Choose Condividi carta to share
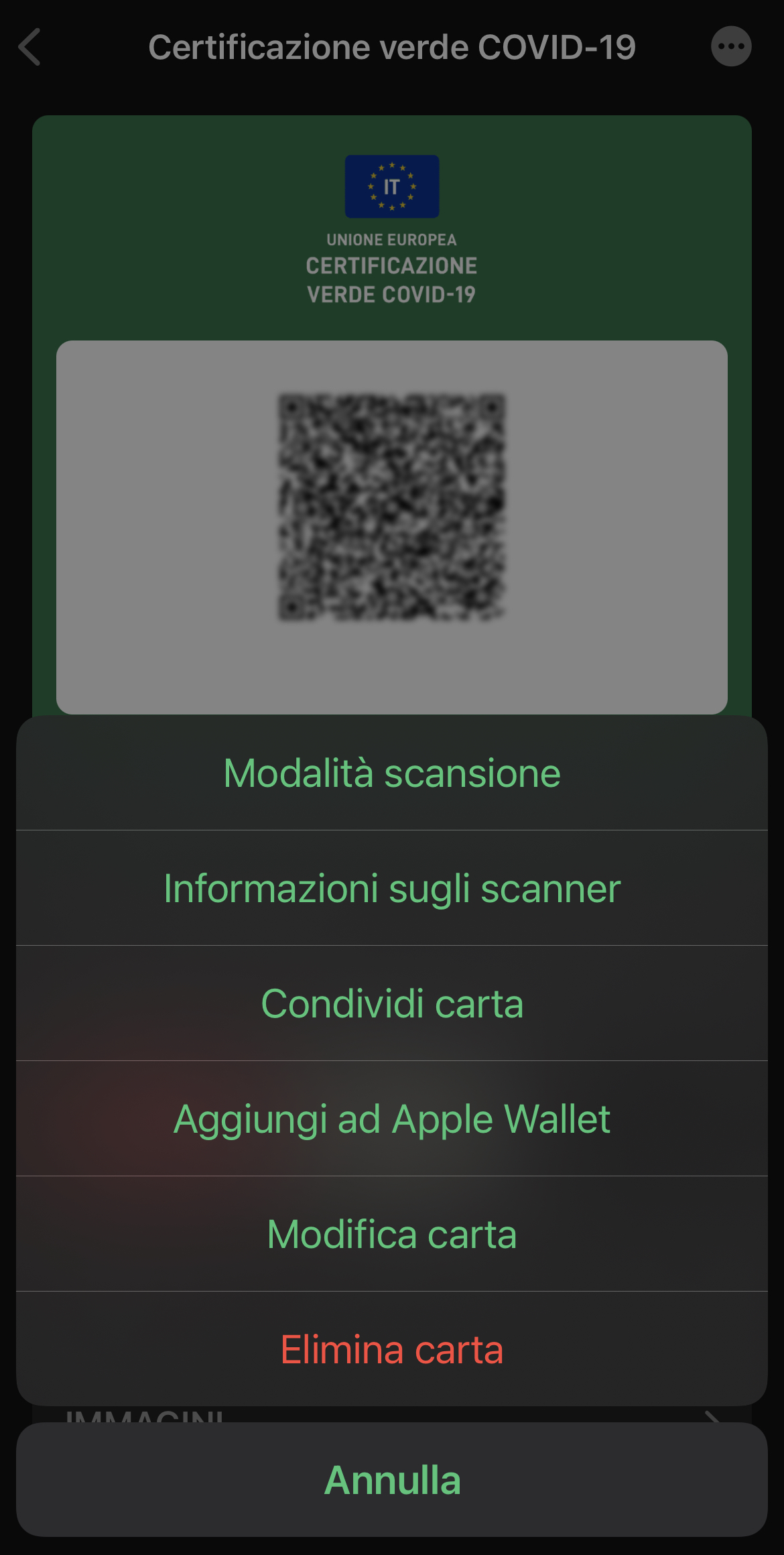 392,1004
